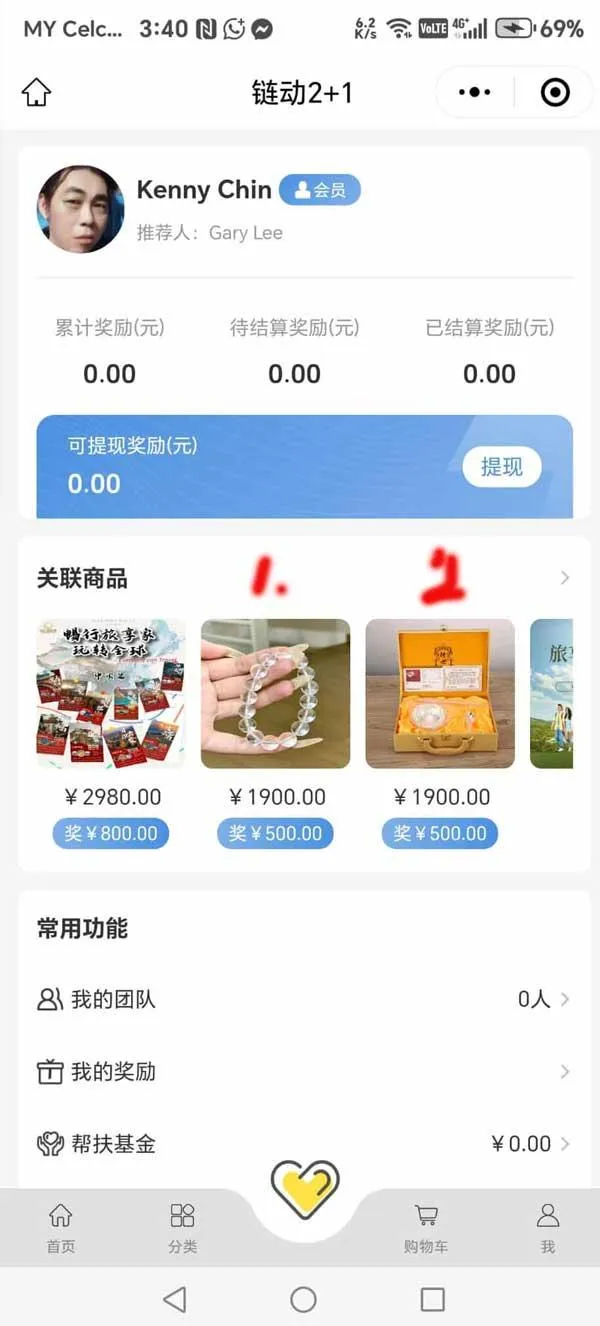The image size is (600, 1326).
Task: Expand the 关联商品 section arrow
Action: (x=564, y=578)
